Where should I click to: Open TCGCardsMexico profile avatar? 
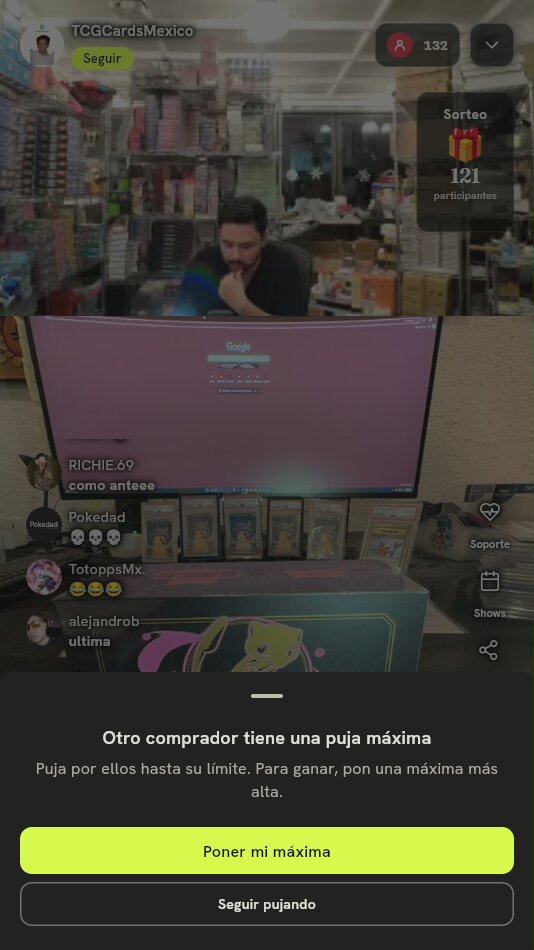pos(42,44)
